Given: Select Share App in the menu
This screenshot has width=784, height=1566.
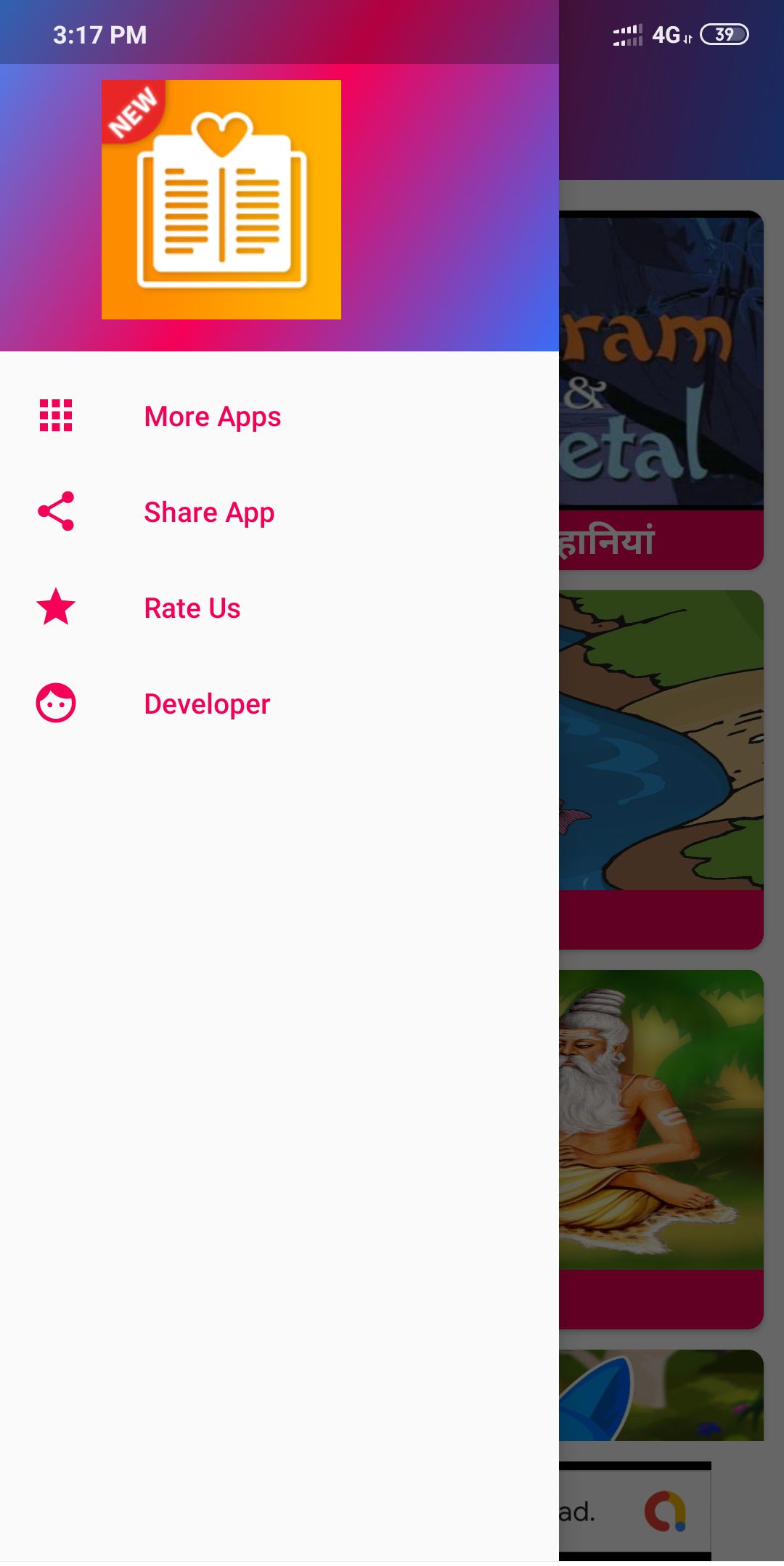Looking at the screenshot, I should click(x=209, y=513).
